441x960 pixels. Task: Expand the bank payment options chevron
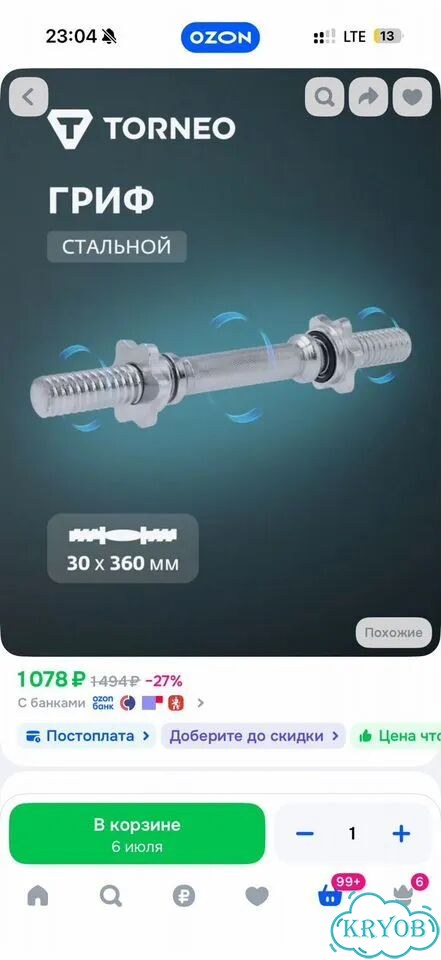tap(200, 703)
